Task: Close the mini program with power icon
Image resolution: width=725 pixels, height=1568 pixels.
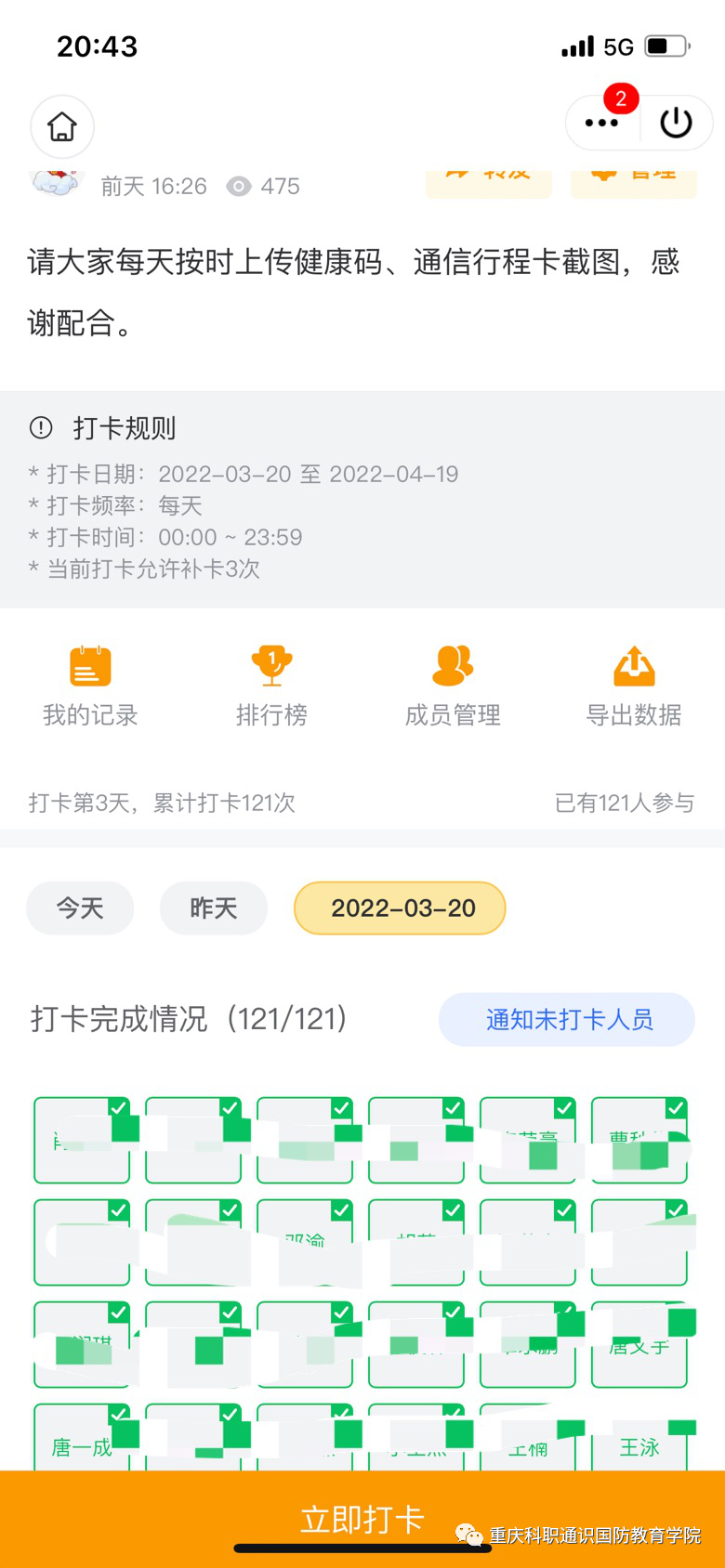Action: tap(676, 124)
